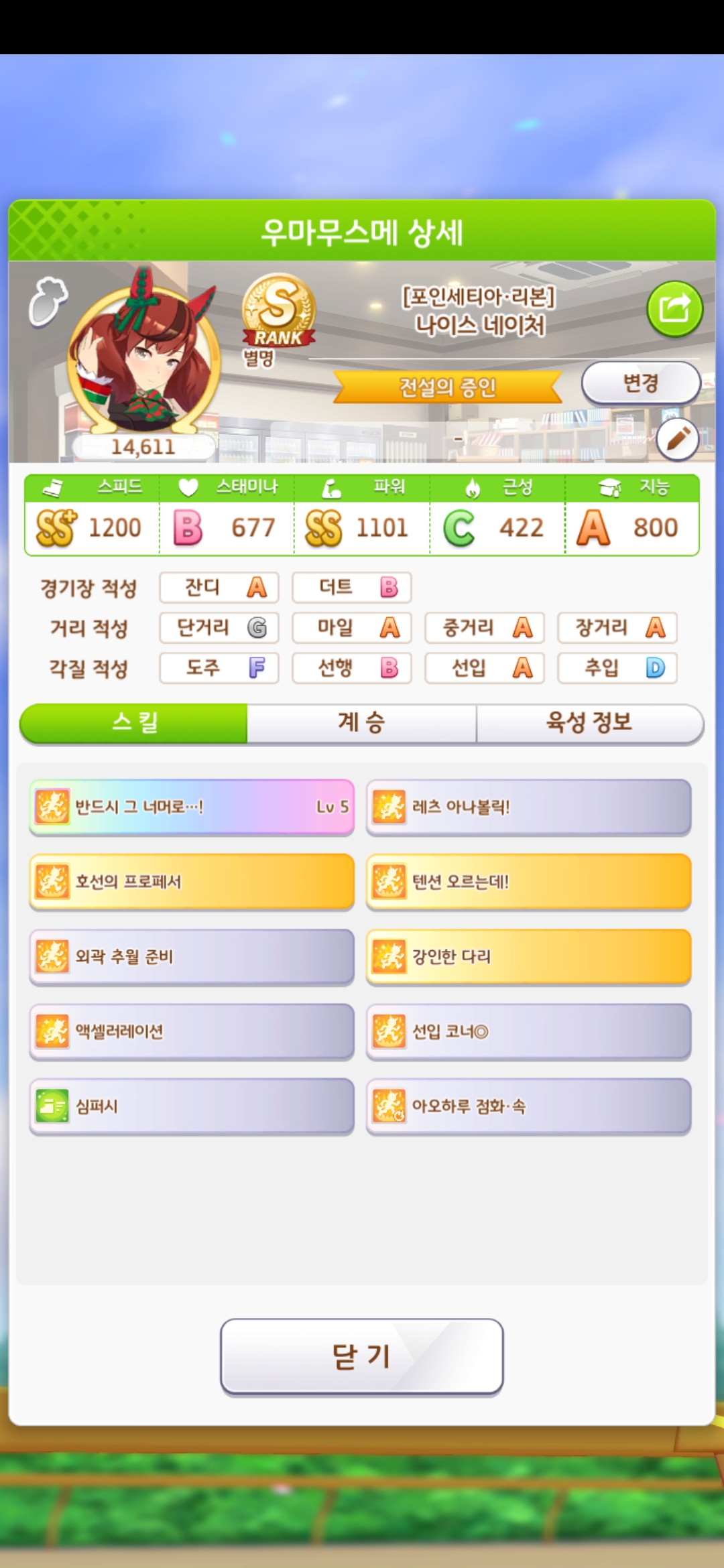The image size is (724, 1568).
Task: Open the 아오하루 점화·속 skill
Action: (528, 1106)
